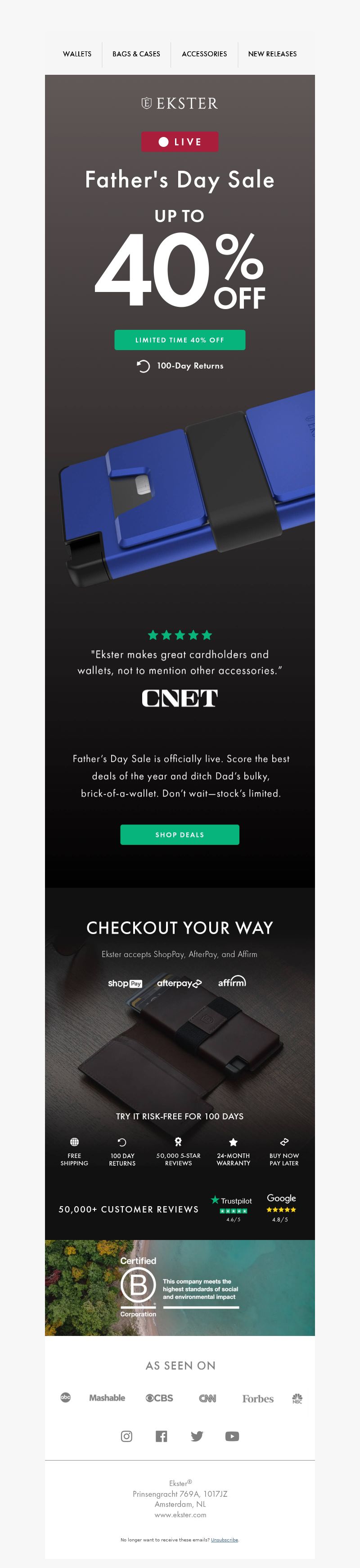Tap the Unsubscribe link
This screenshot has height=1568, width=360.
point(225,1540)
